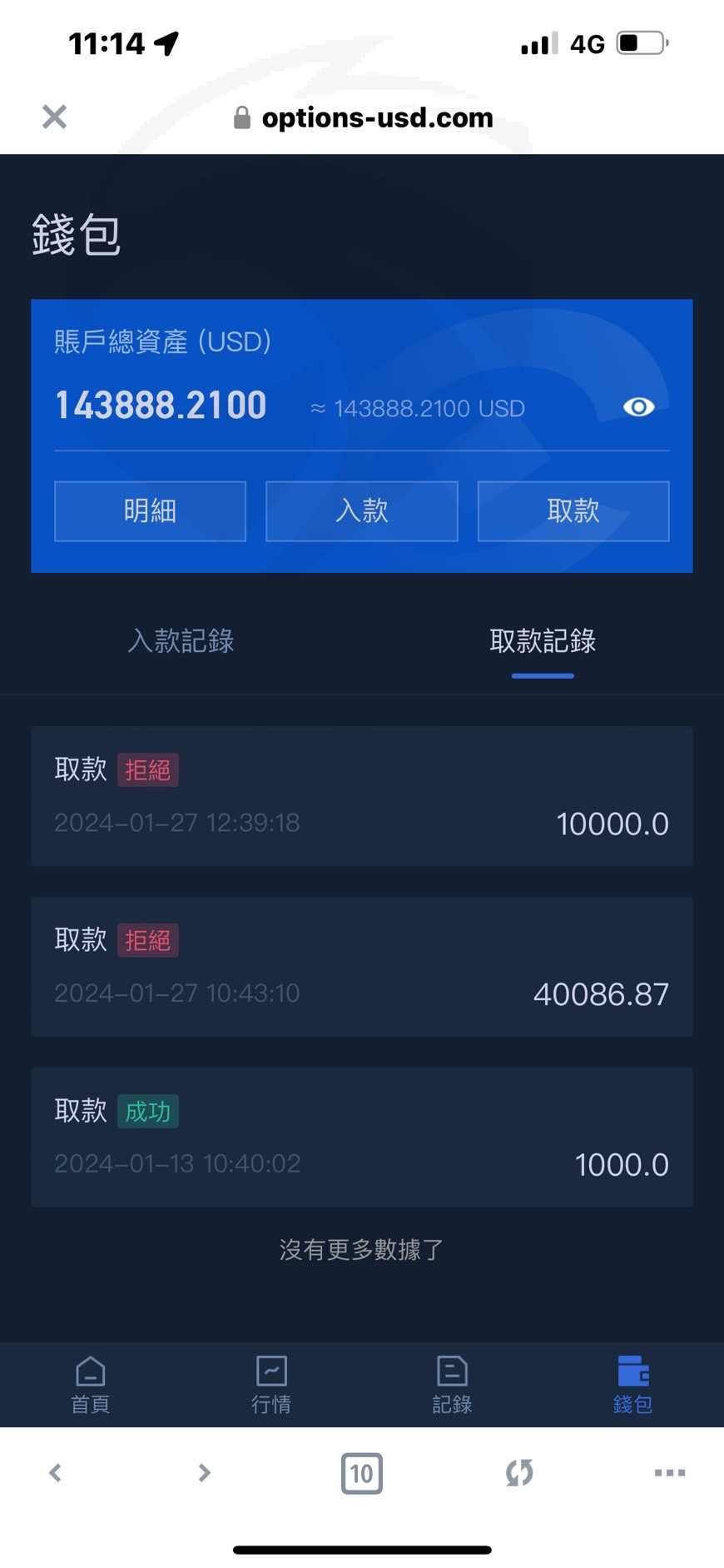Switch to the 記錄 records tab
724x1568 pixels.
pyautogui.click(x=452, y=1386)
